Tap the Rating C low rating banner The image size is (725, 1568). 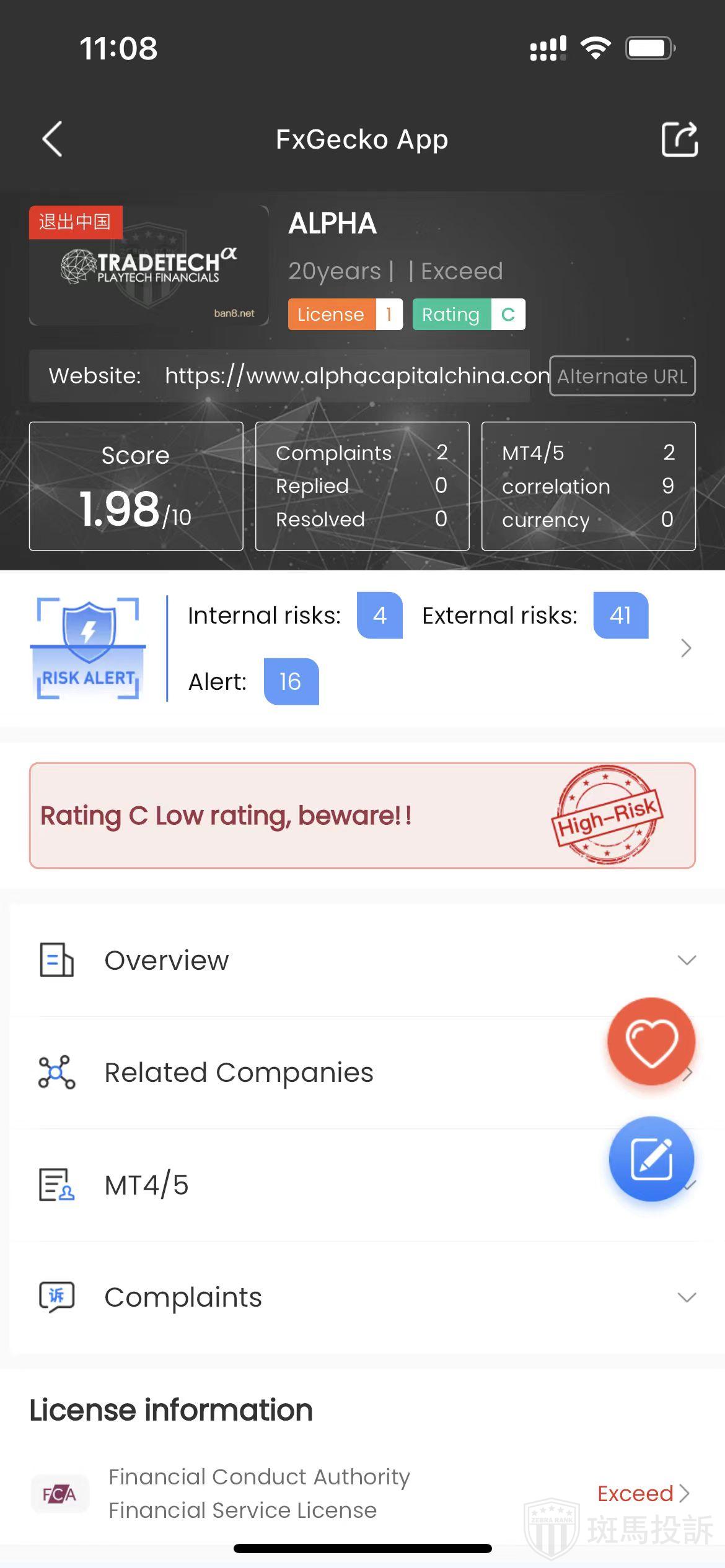point(362,816)
